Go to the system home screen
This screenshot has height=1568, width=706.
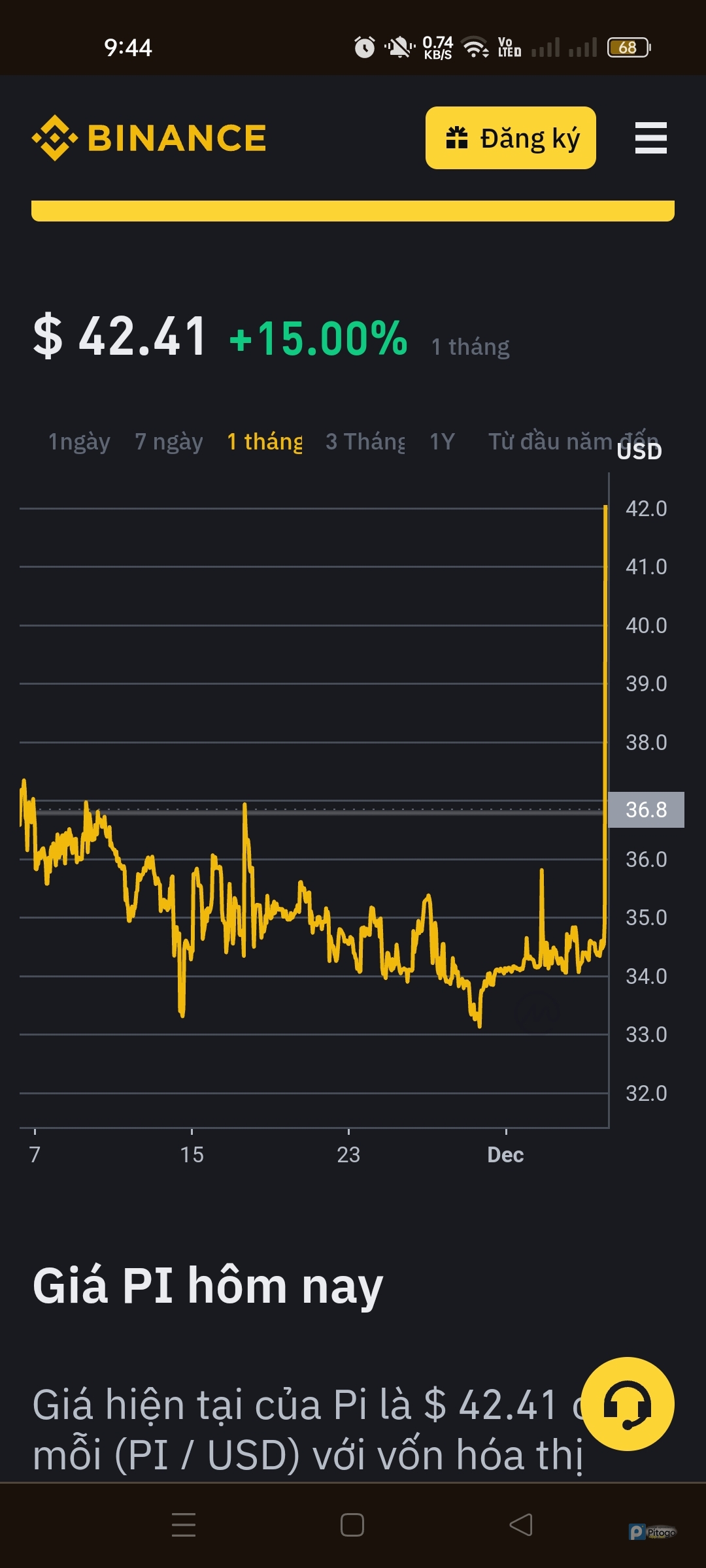352,1525
